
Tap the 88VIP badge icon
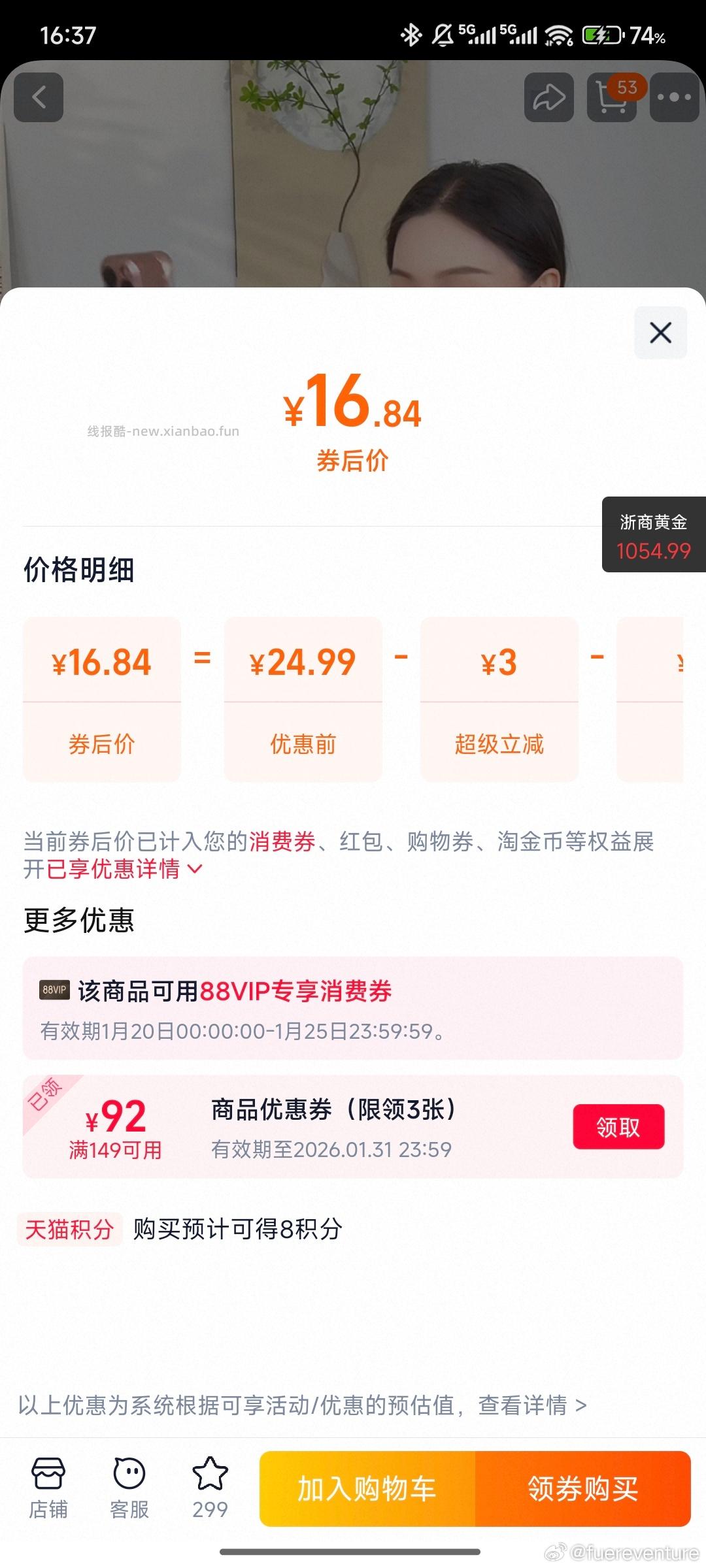[x=56, y=991]
